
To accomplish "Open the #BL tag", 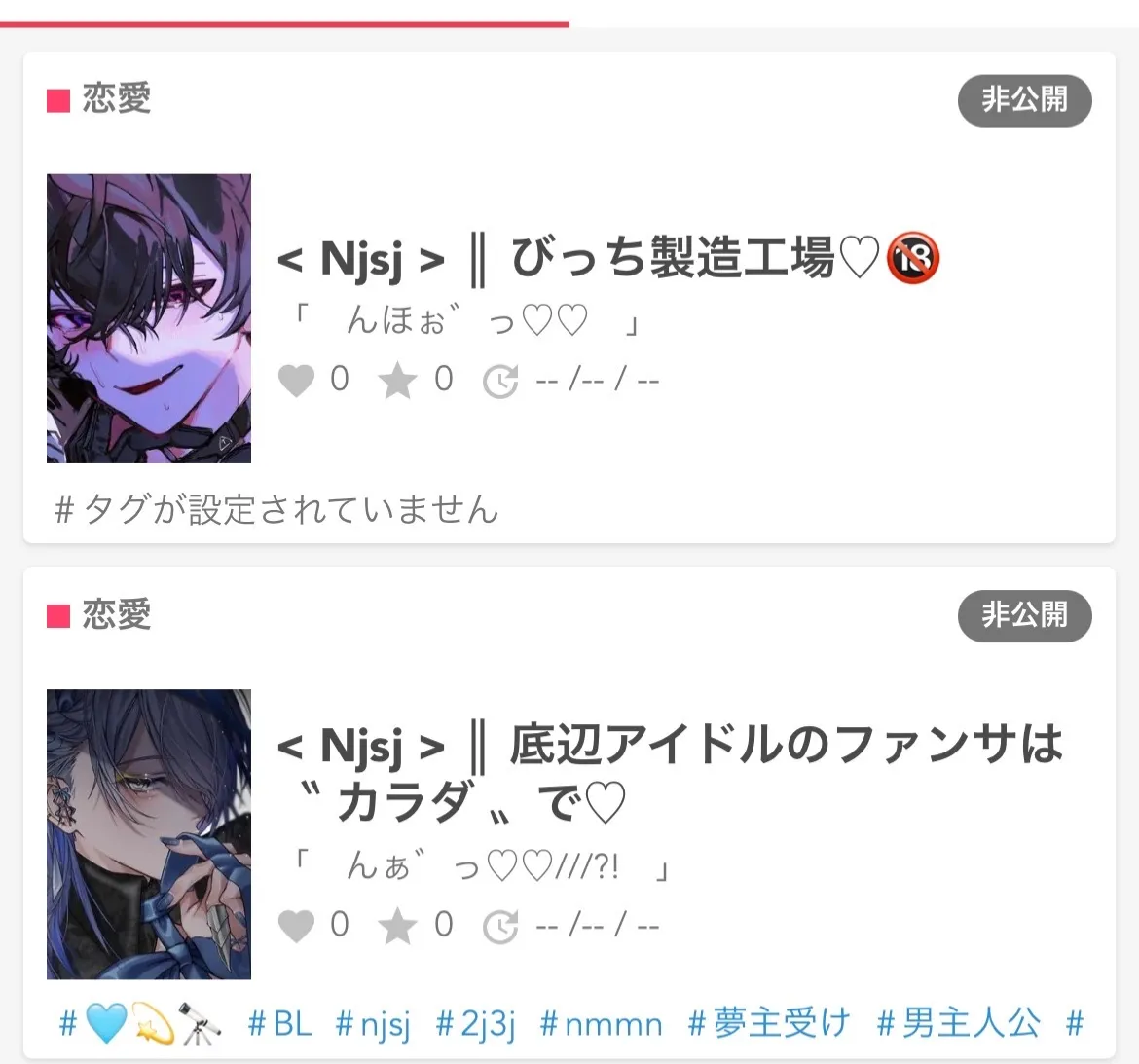I will pyautogui.click(x=280, y=1023).
